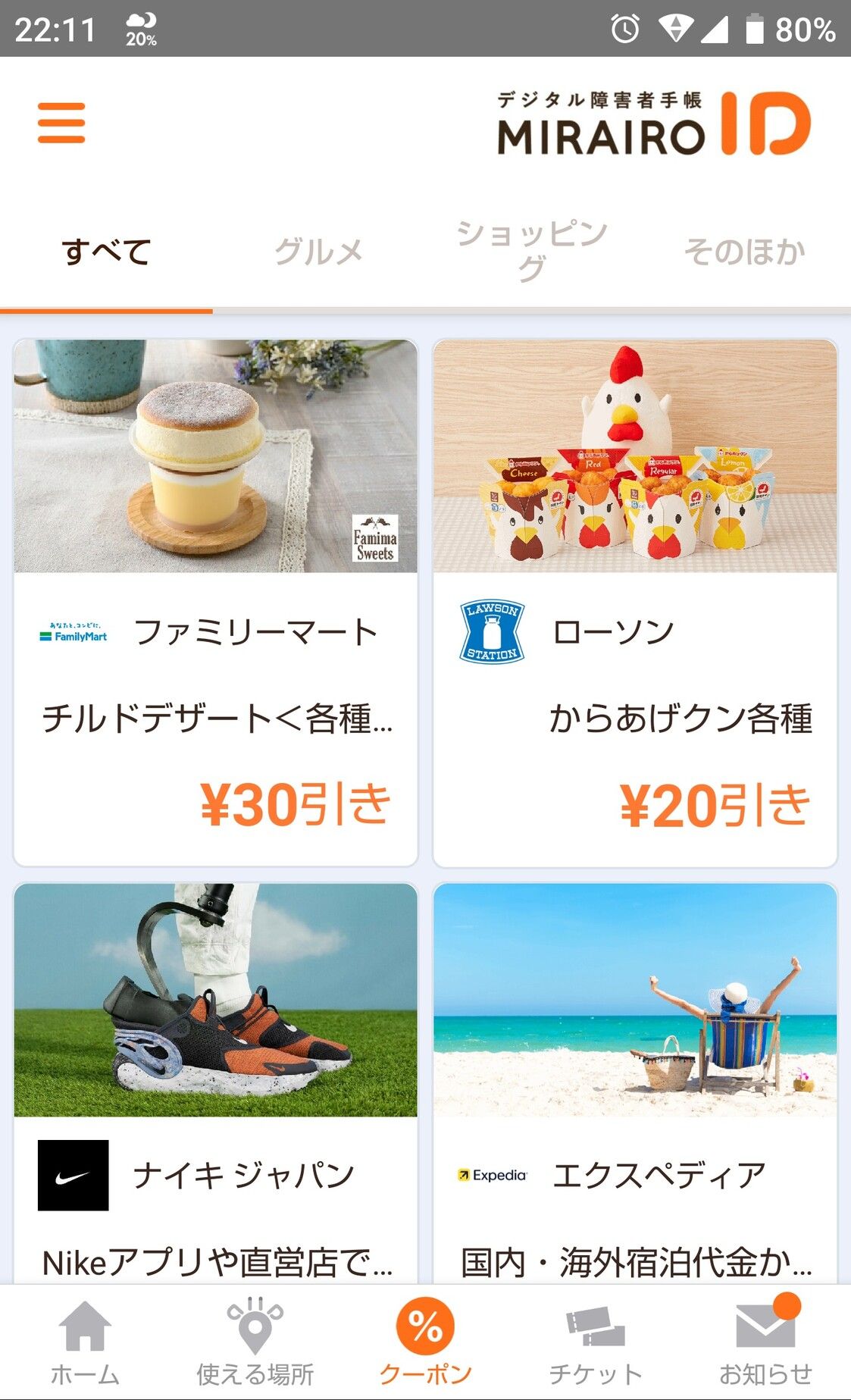Open the FamilyMart ¥30引き coupon
This screenshot has width=851, height=1400.
pos(214,599)
